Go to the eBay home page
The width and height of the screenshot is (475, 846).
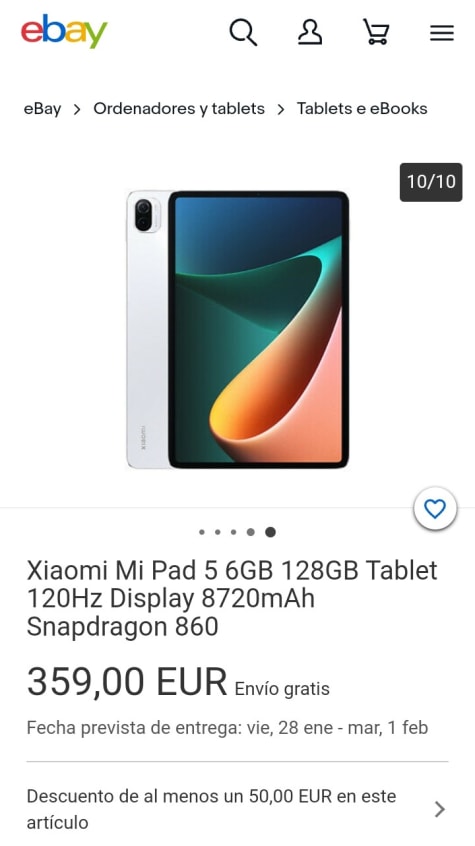click(x=64, y=31)
